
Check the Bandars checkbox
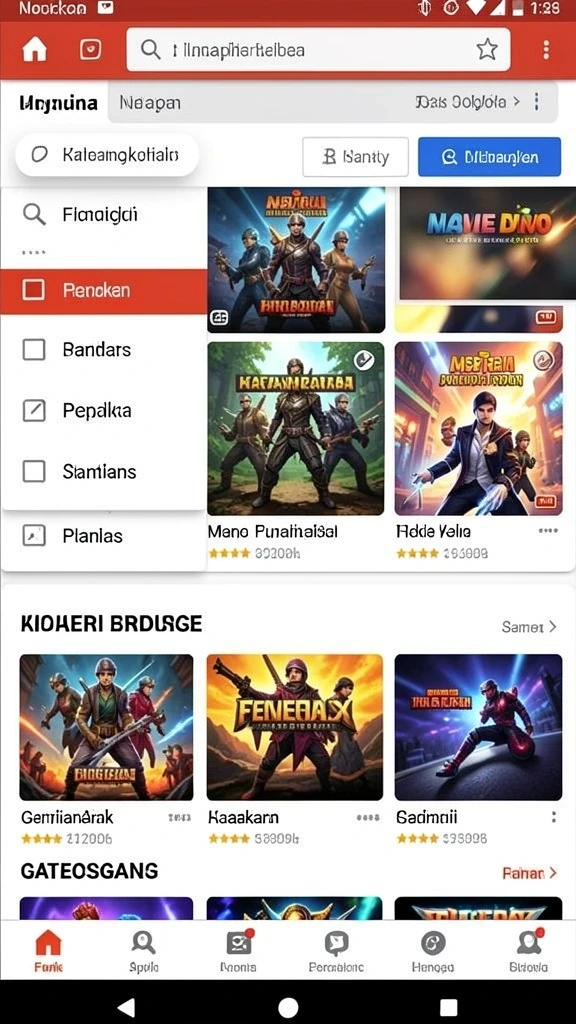point(34,349)
